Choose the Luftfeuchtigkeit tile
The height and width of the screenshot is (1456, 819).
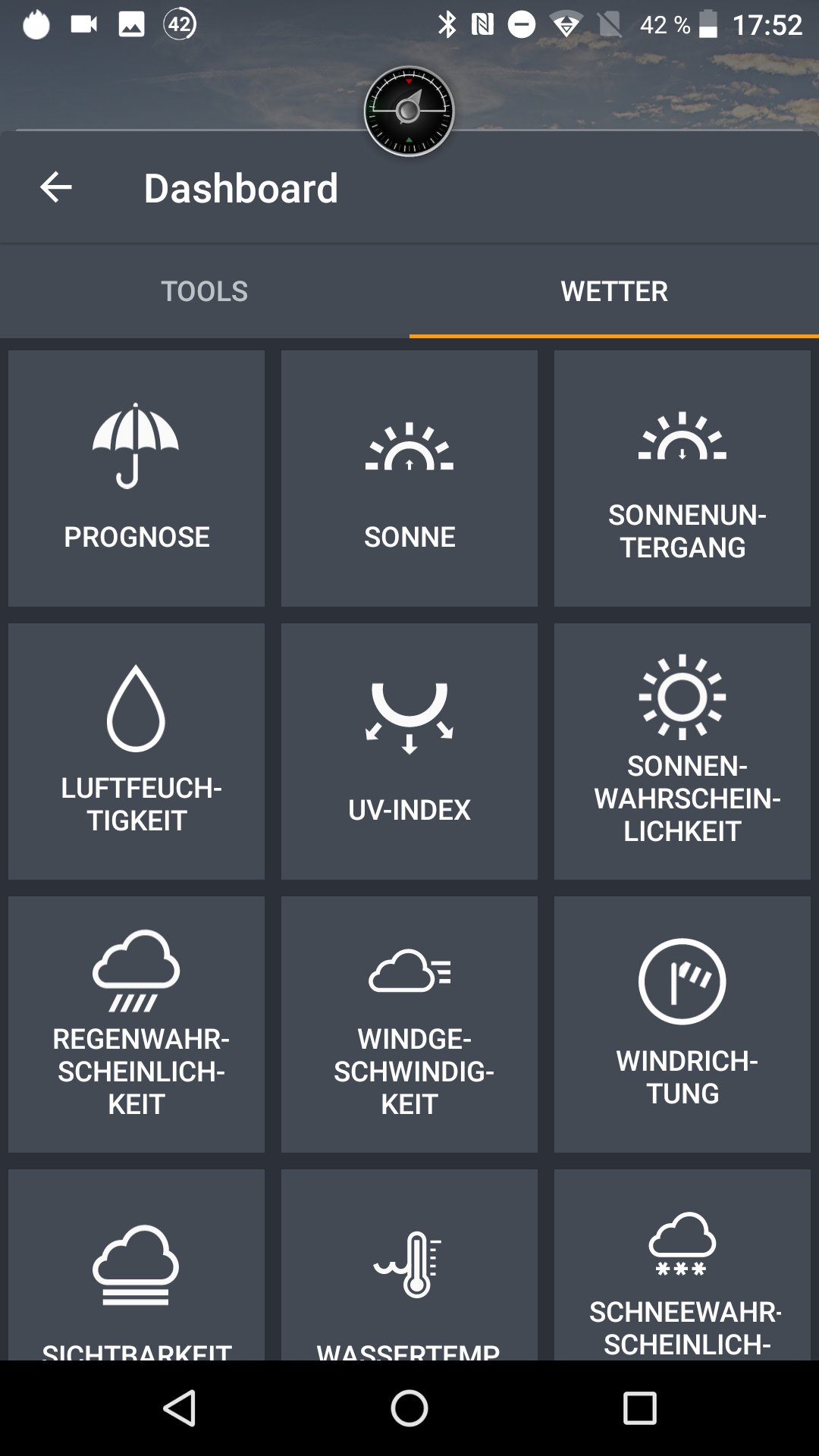pyautogui.click(x=136, y=752)
